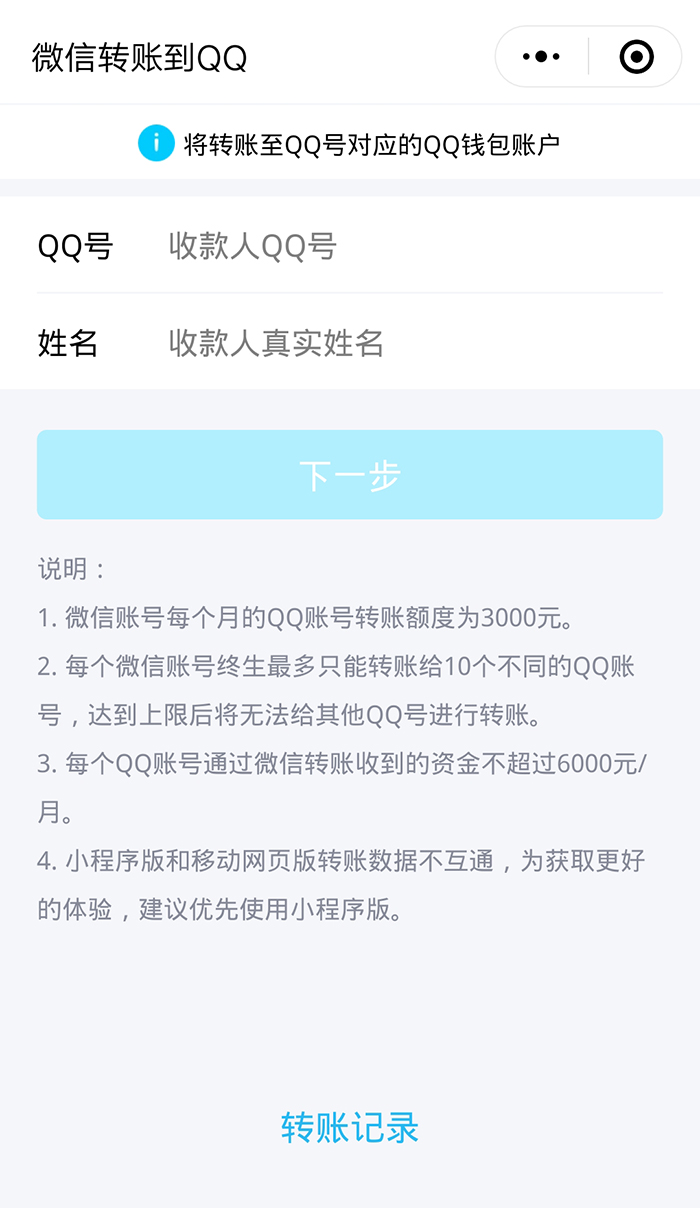Close the mini program via circle icon
The width and height of the screenshot is (700, 1208).
pos(636,57)
